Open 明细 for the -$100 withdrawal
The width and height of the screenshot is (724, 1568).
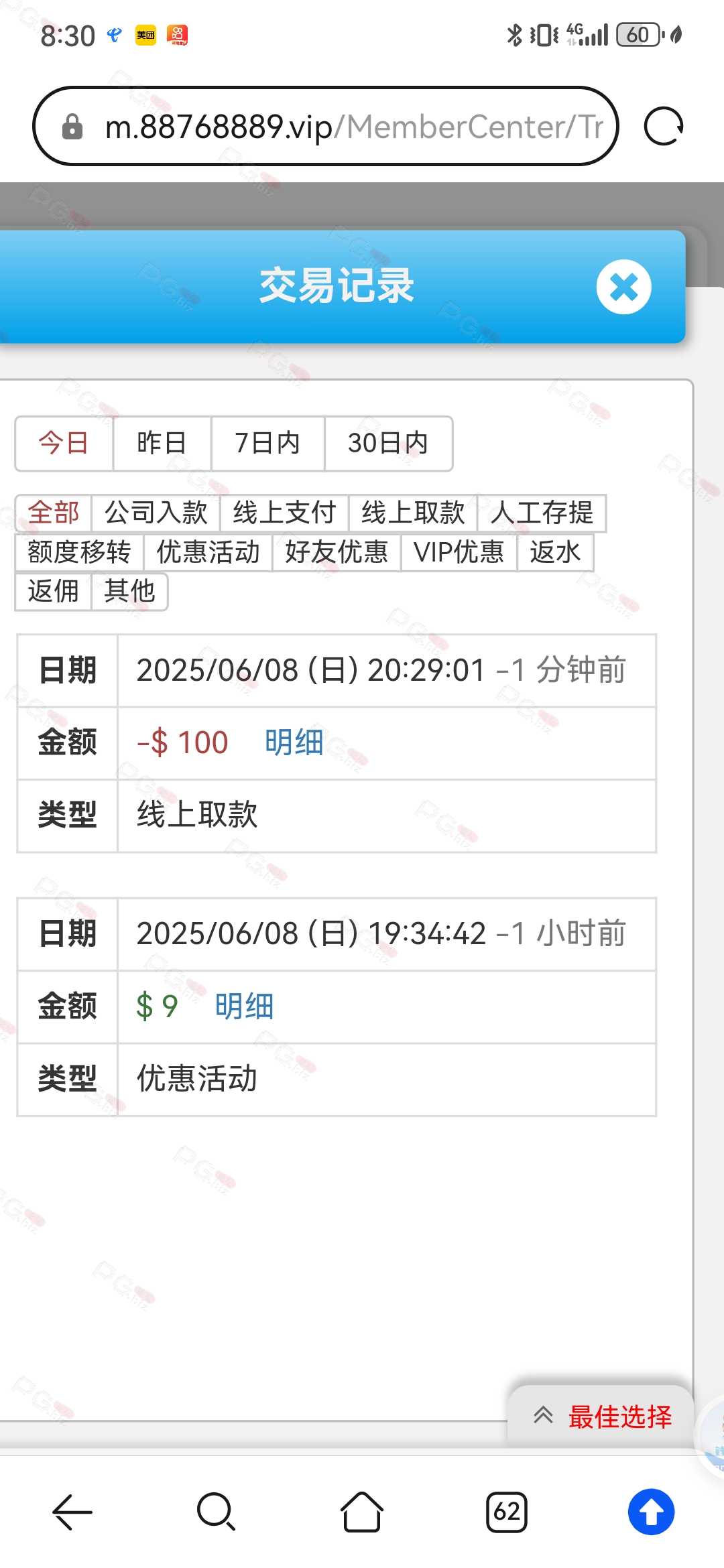point(294,742)
